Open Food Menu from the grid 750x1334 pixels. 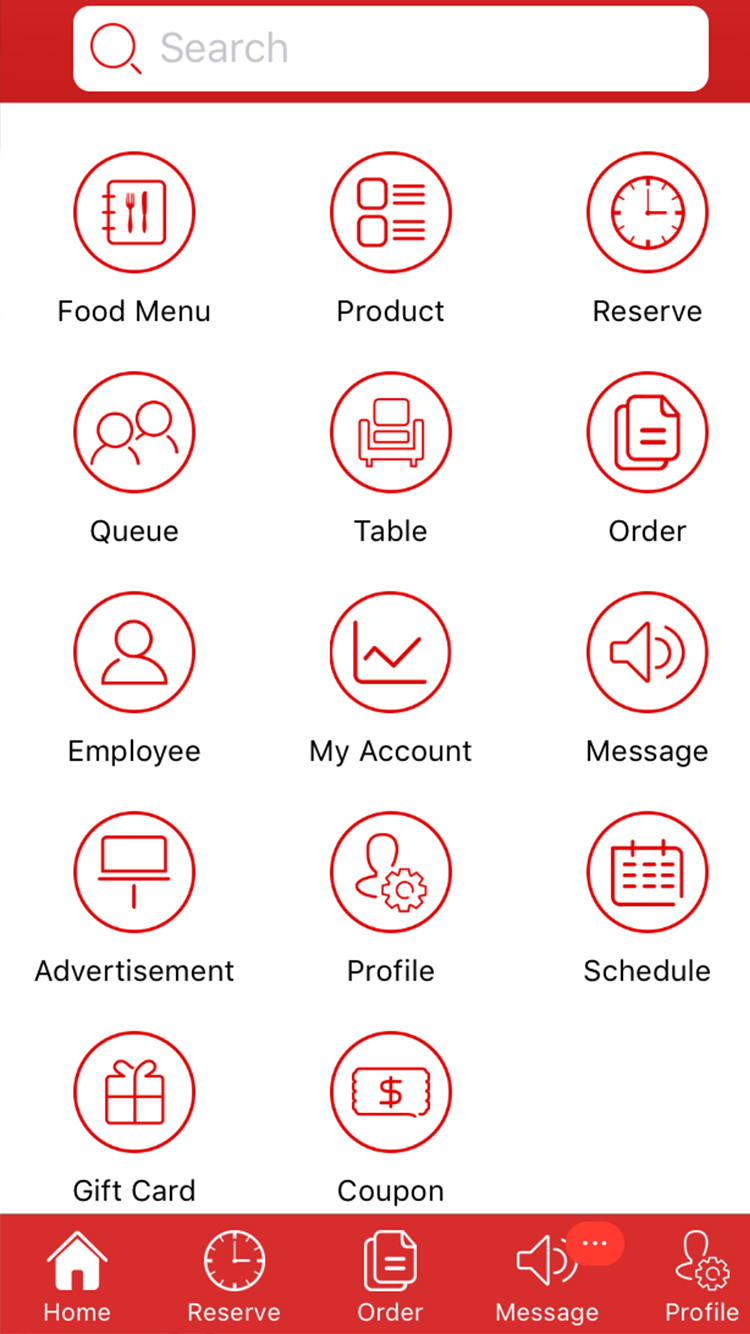click(x=134, y=212)
